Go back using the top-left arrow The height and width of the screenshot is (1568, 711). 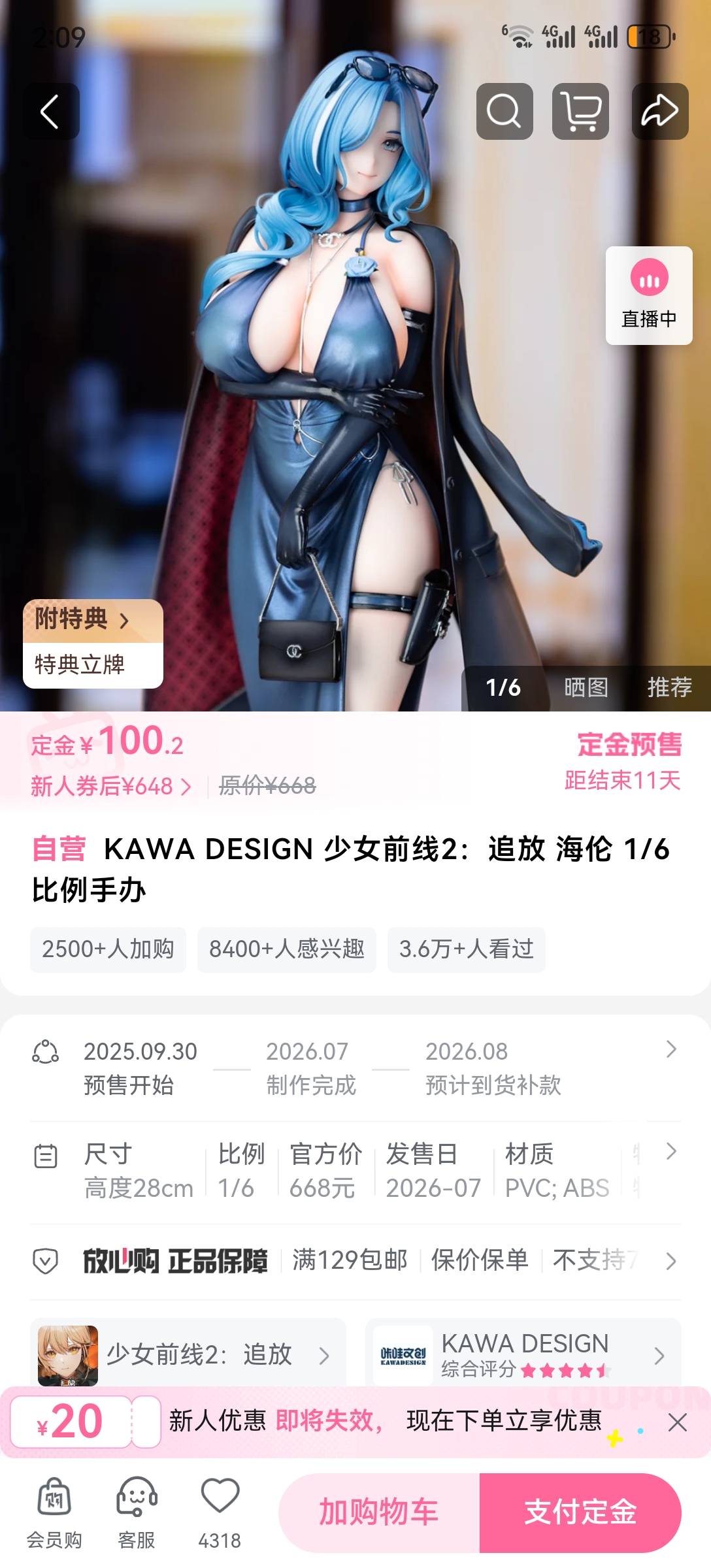(51, 111)
